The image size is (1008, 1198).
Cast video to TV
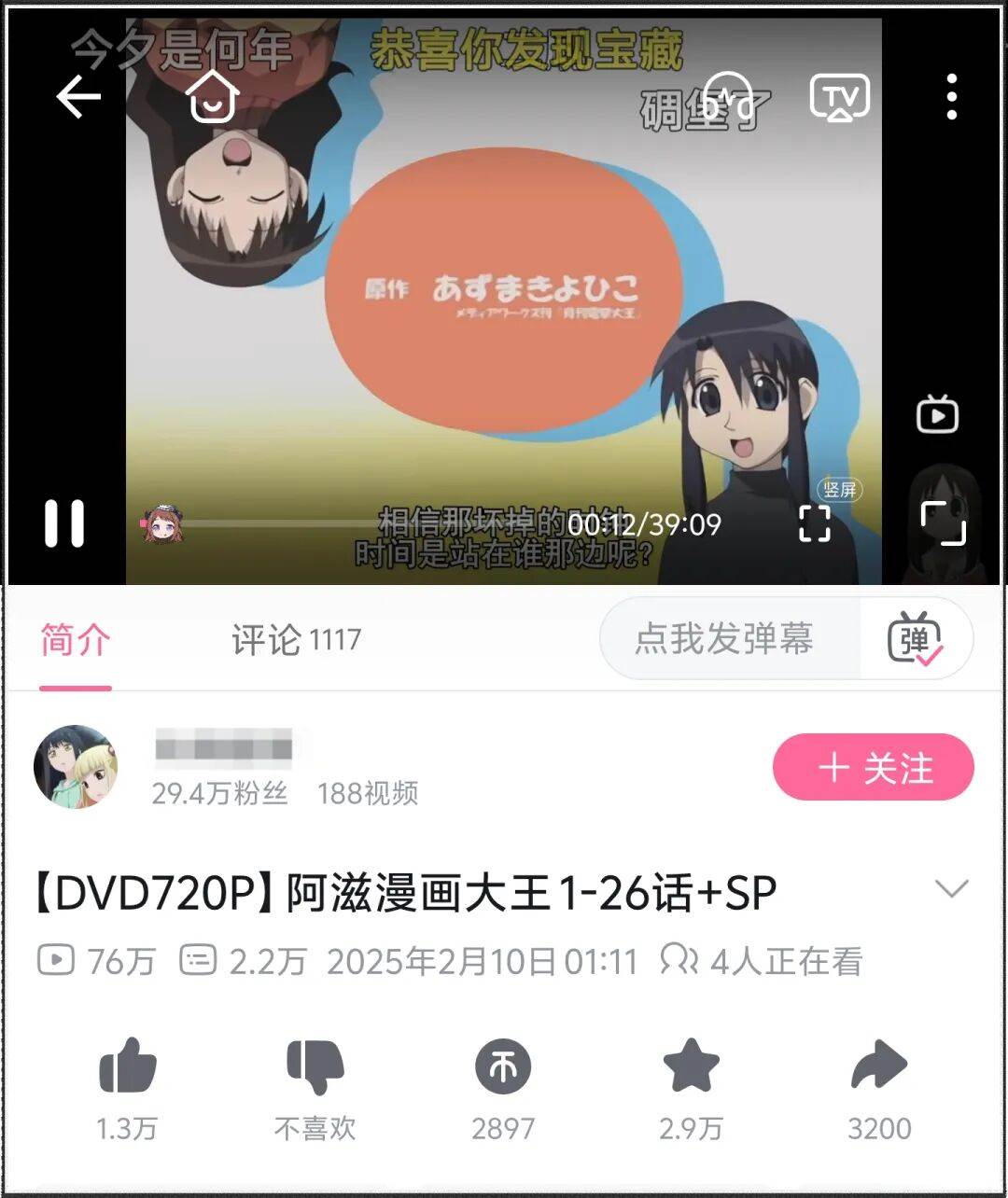coord(839,96)
